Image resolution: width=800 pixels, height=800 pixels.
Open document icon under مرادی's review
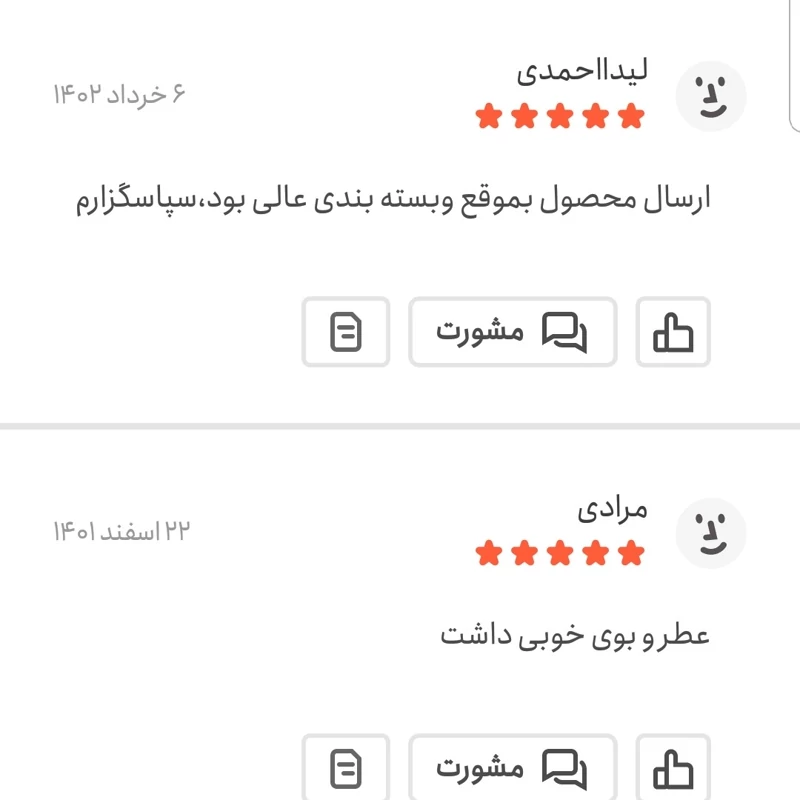click(x=345, y=769)
